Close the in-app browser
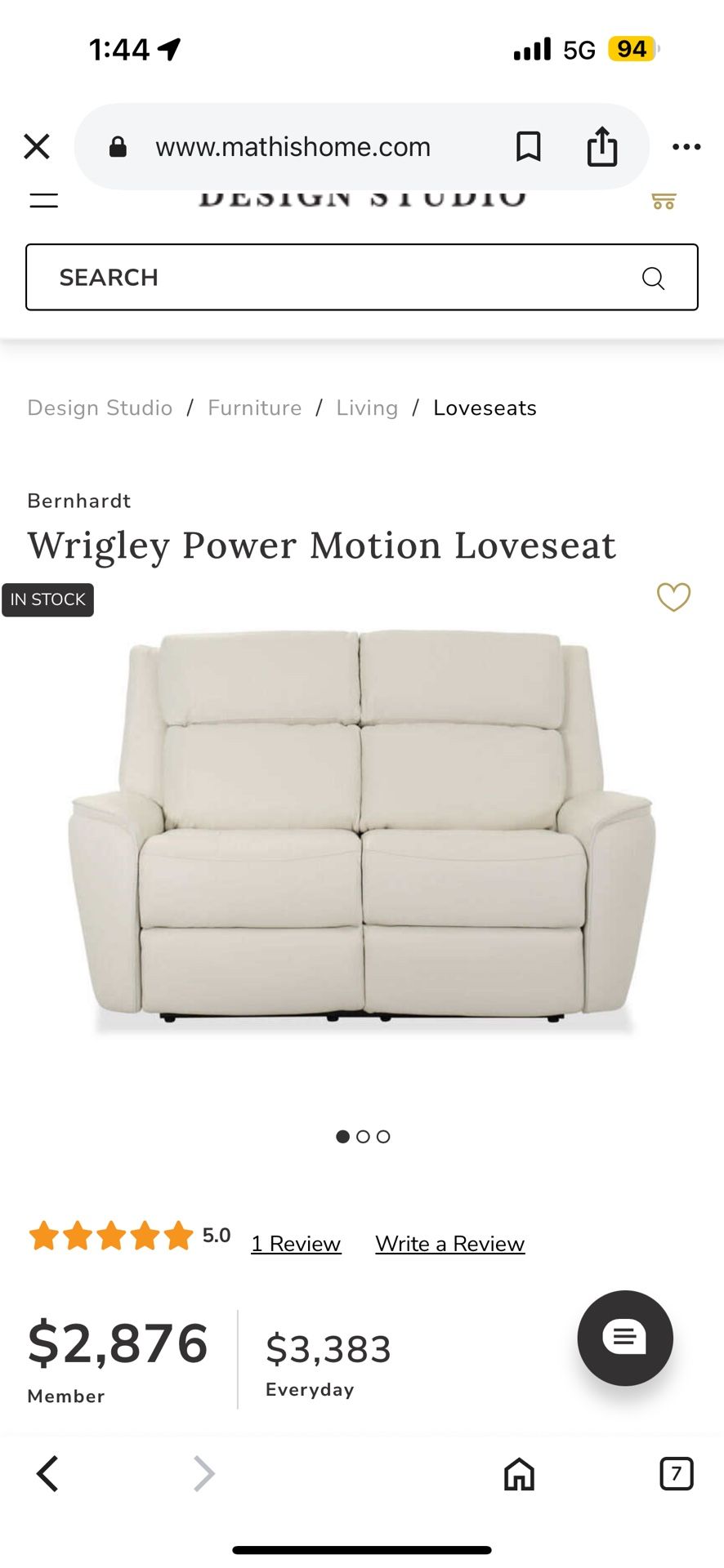Viewport: 724px width, 1568px height. [37, 147]
